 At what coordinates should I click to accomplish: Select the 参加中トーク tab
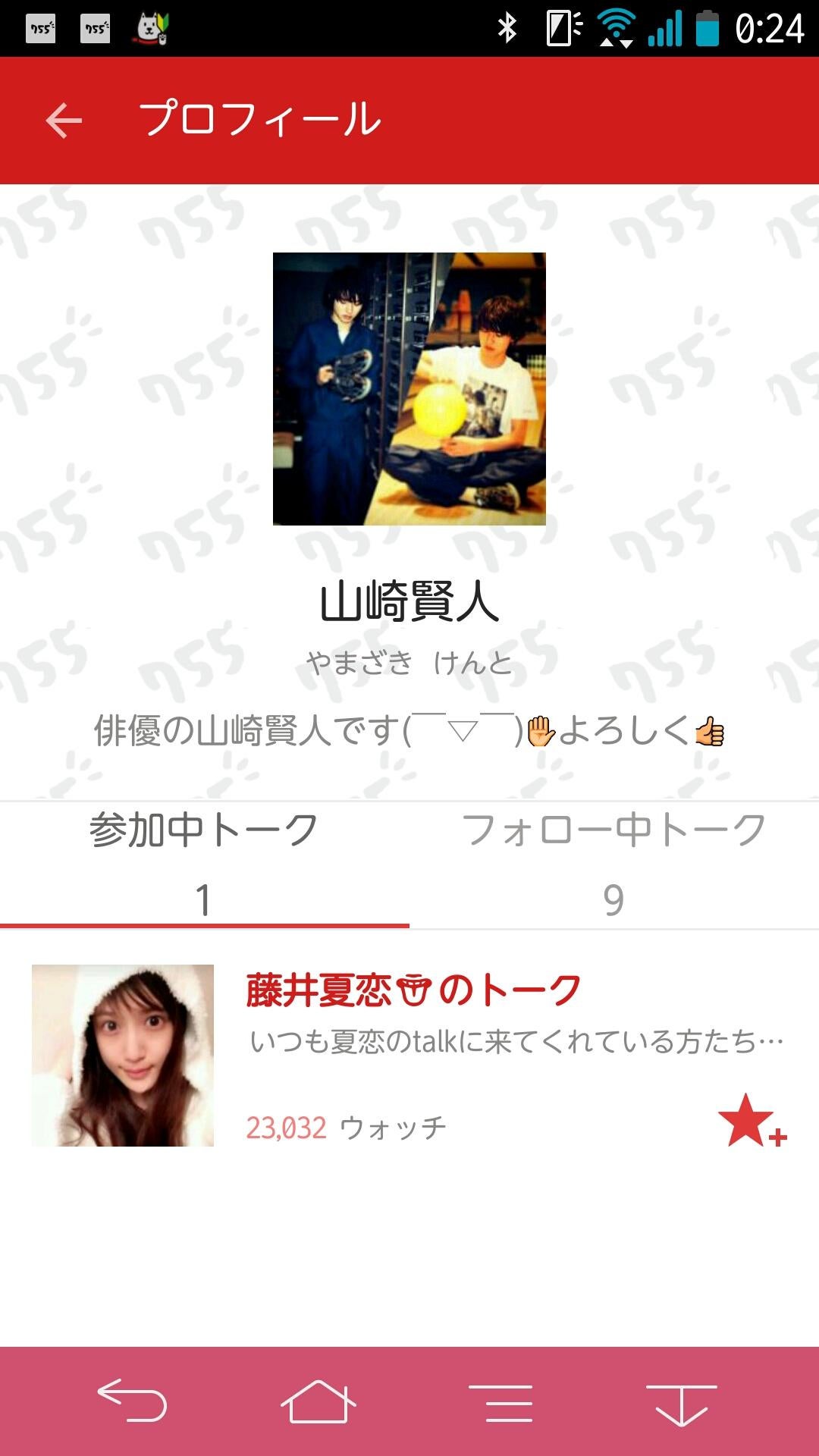[204, 863]
